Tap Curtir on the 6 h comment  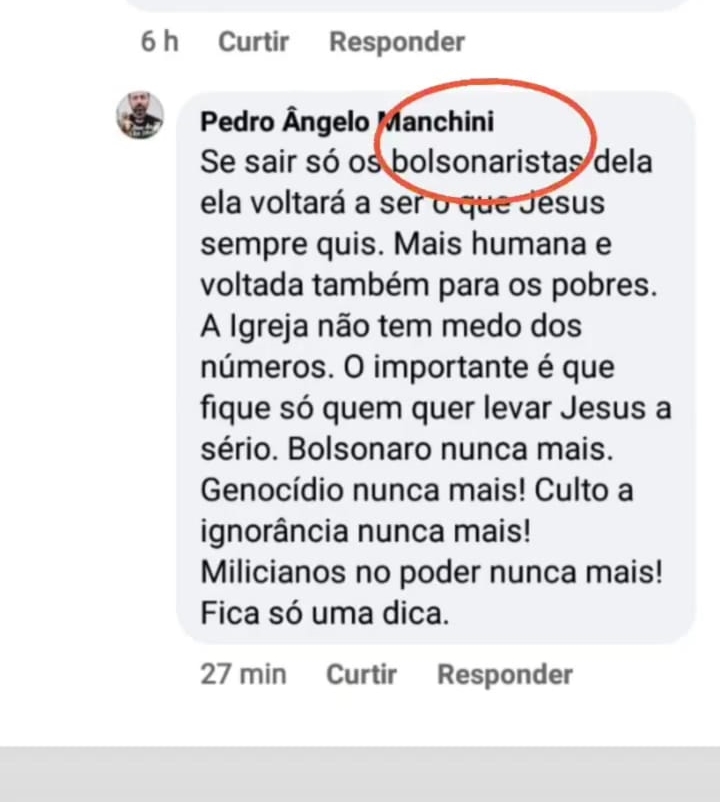coord(253,42)
